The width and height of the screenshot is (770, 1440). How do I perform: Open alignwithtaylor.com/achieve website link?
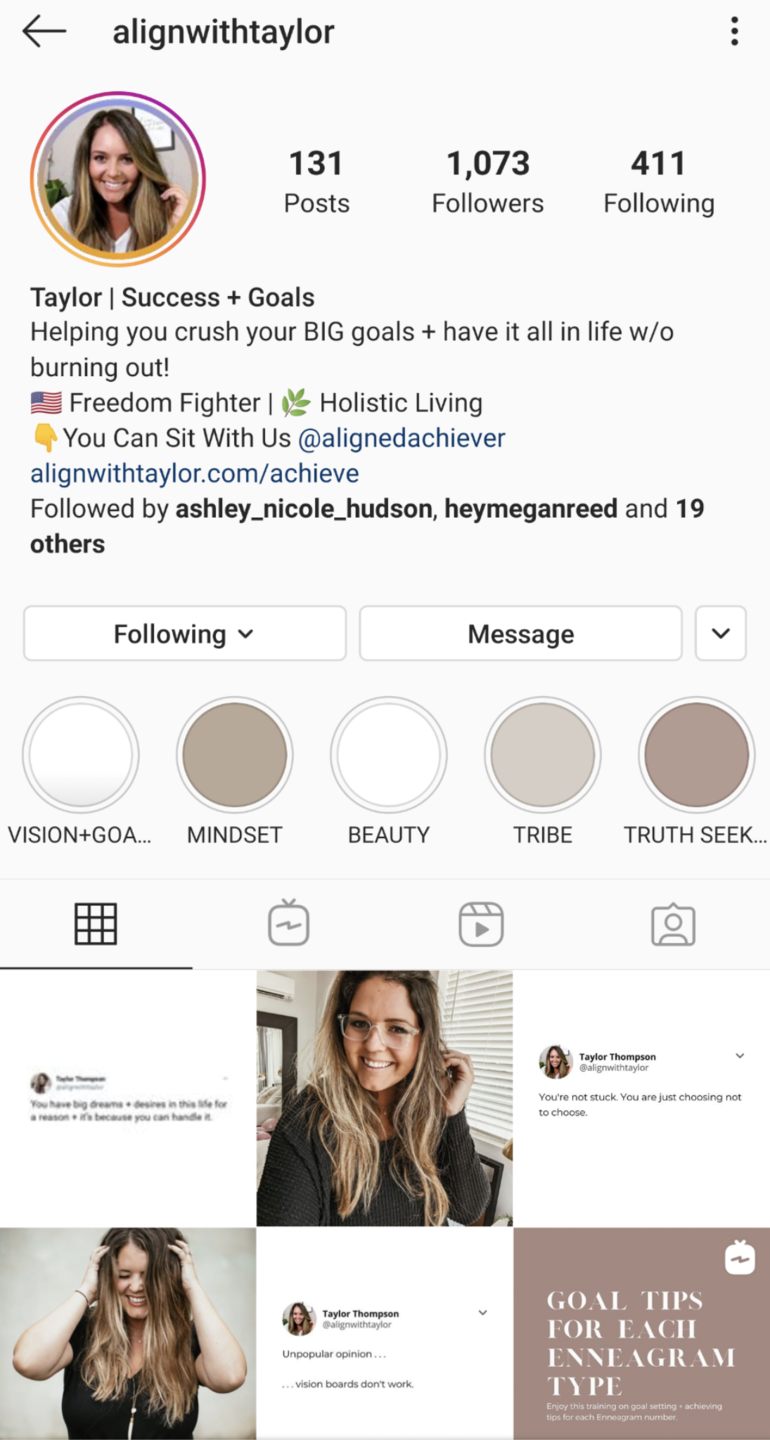coord(194,473)
